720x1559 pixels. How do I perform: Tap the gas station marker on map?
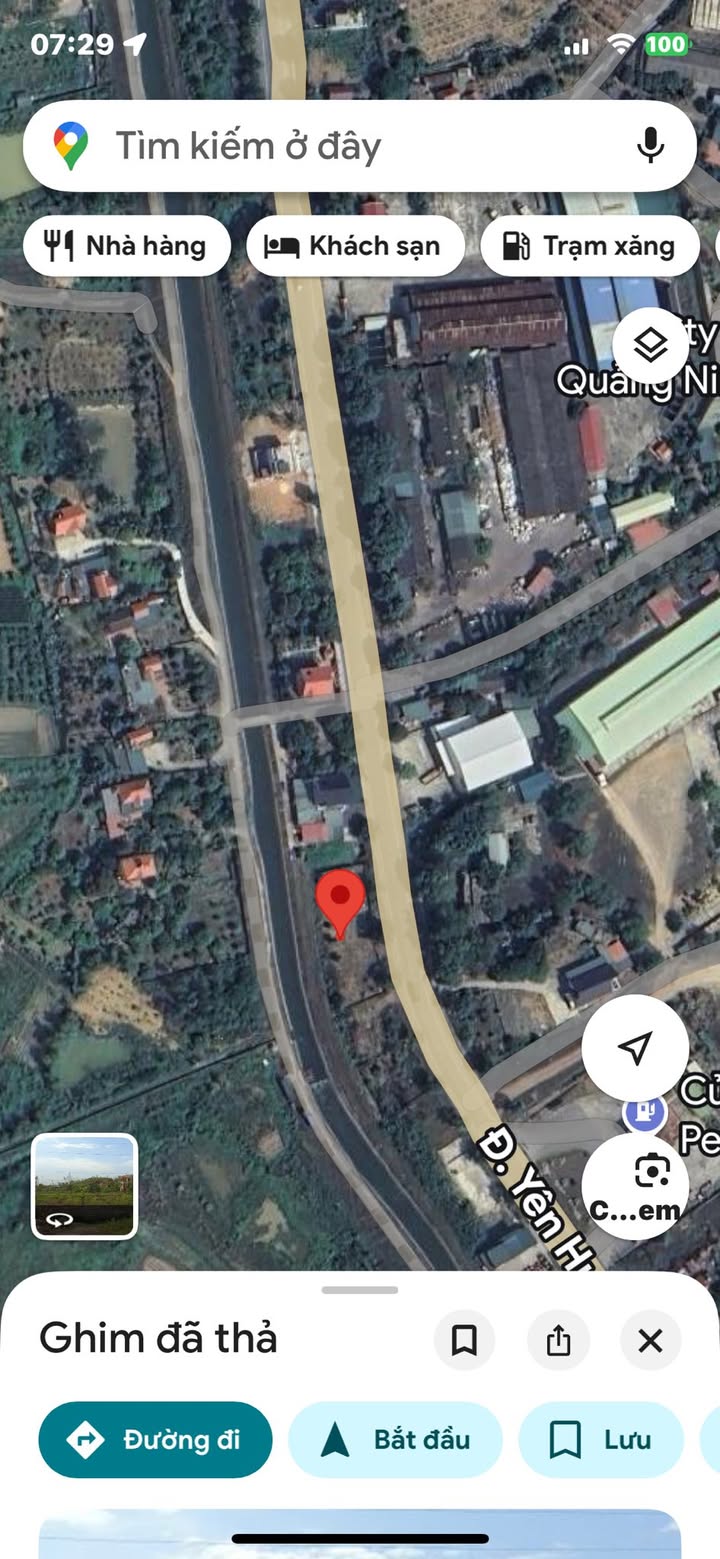645,1111
